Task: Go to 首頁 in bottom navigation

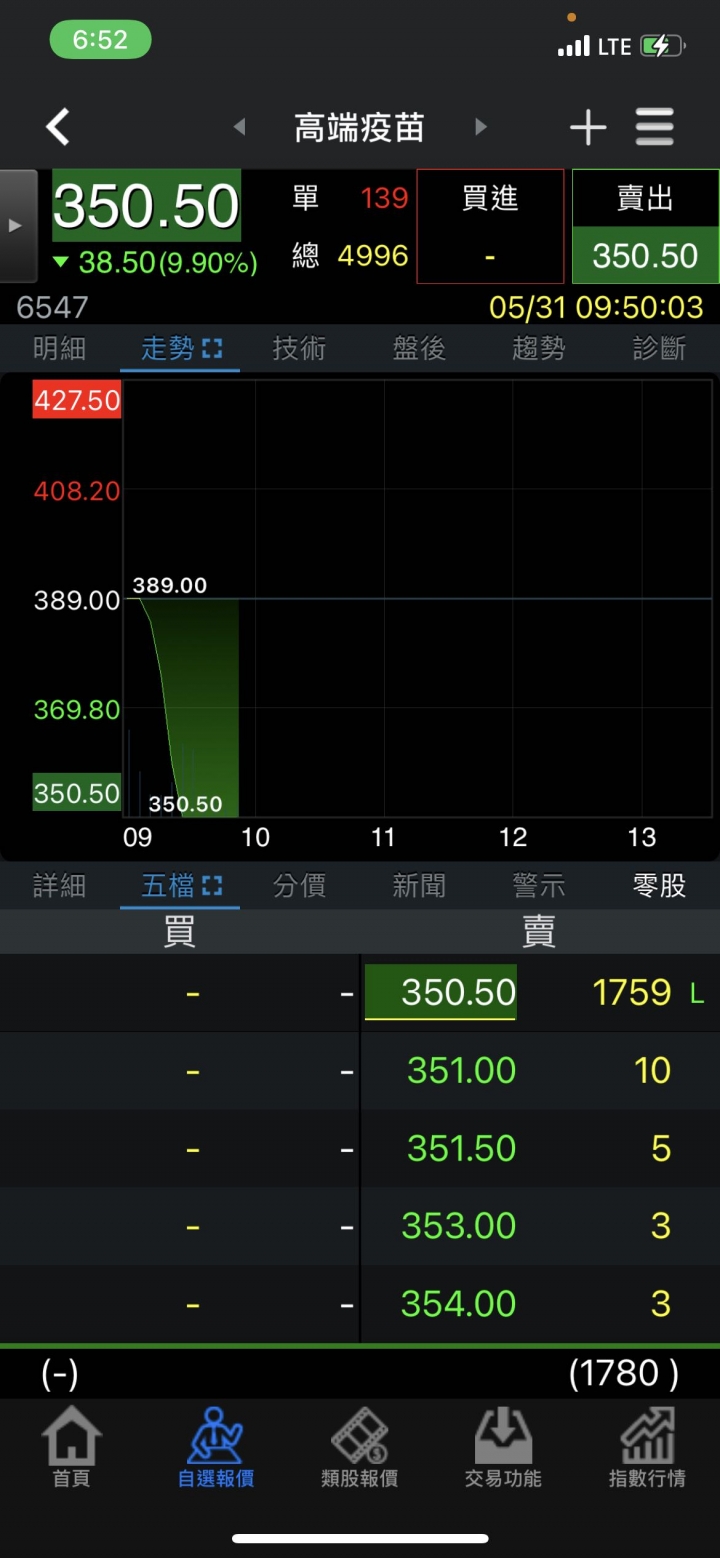Action: click(x=71, y=1448)
